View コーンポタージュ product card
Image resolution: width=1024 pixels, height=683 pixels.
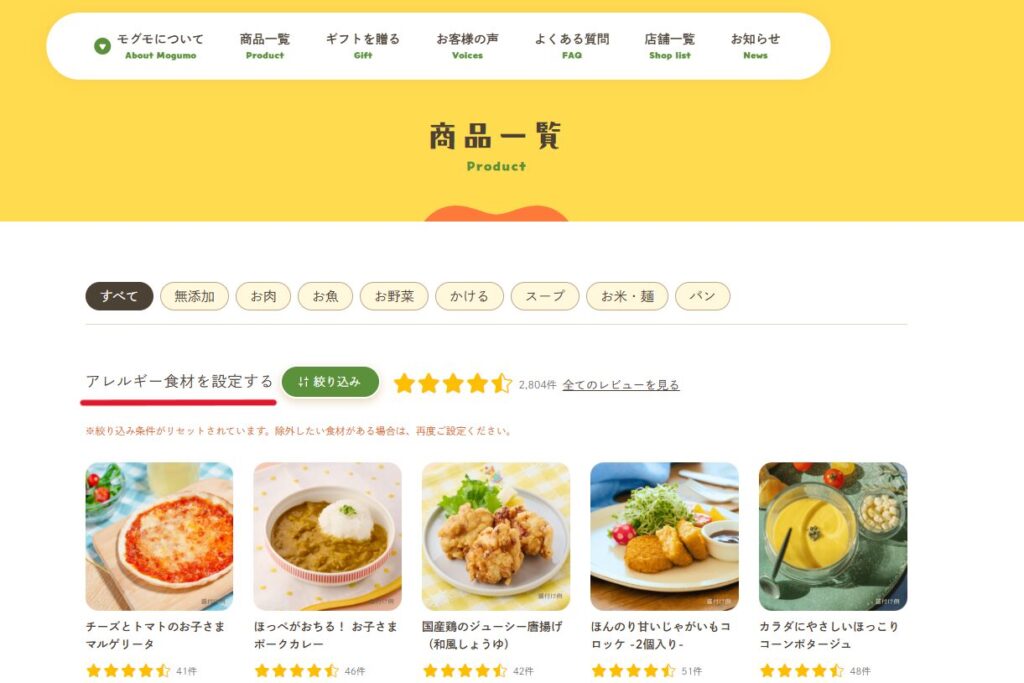point(832,536)
